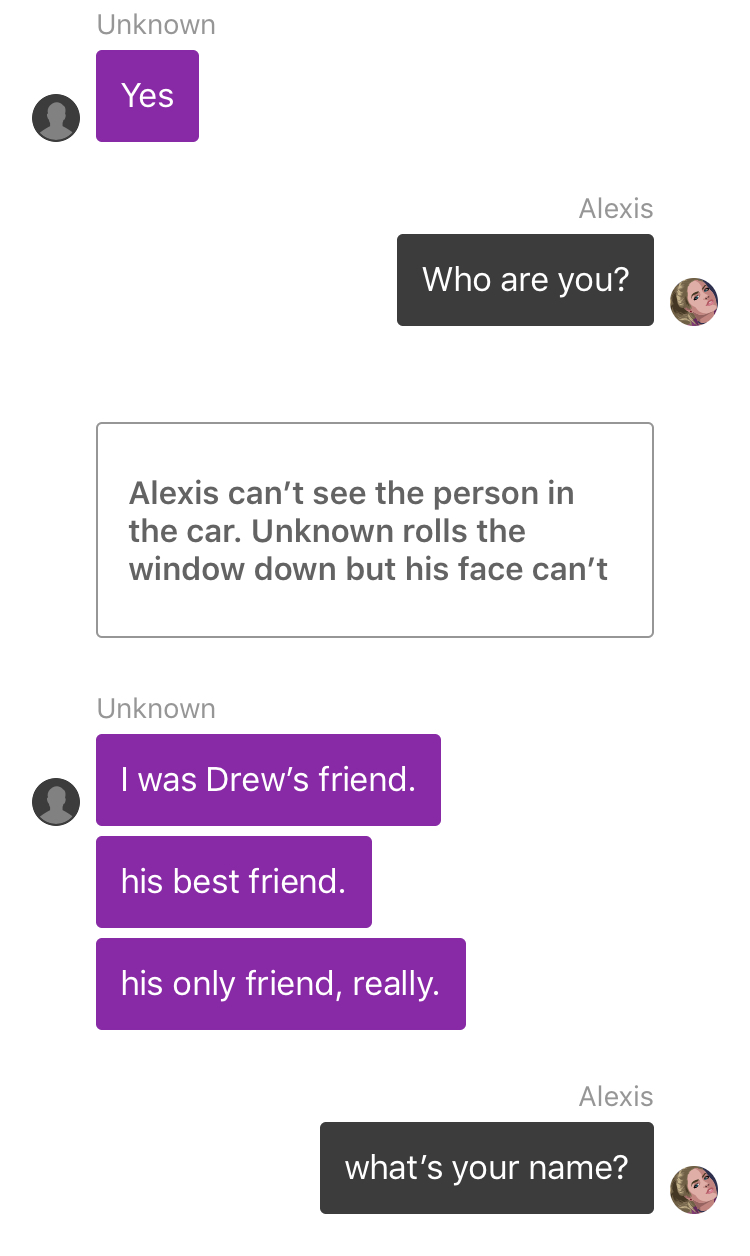Open Unknown's profile avatar beside "Yes"
750x1256 pixels.
[56, 118]
